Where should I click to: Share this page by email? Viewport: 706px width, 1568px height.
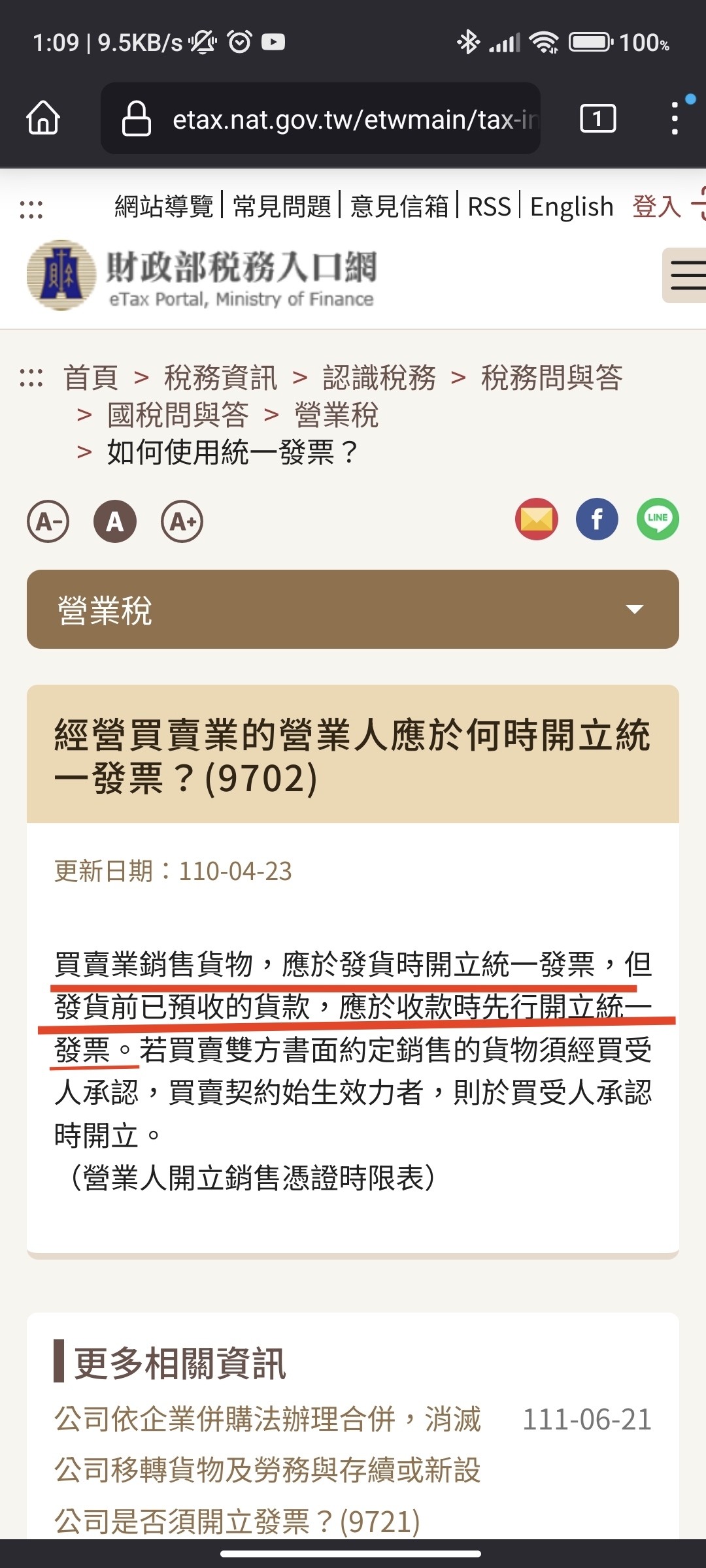[x=536, y=519]
